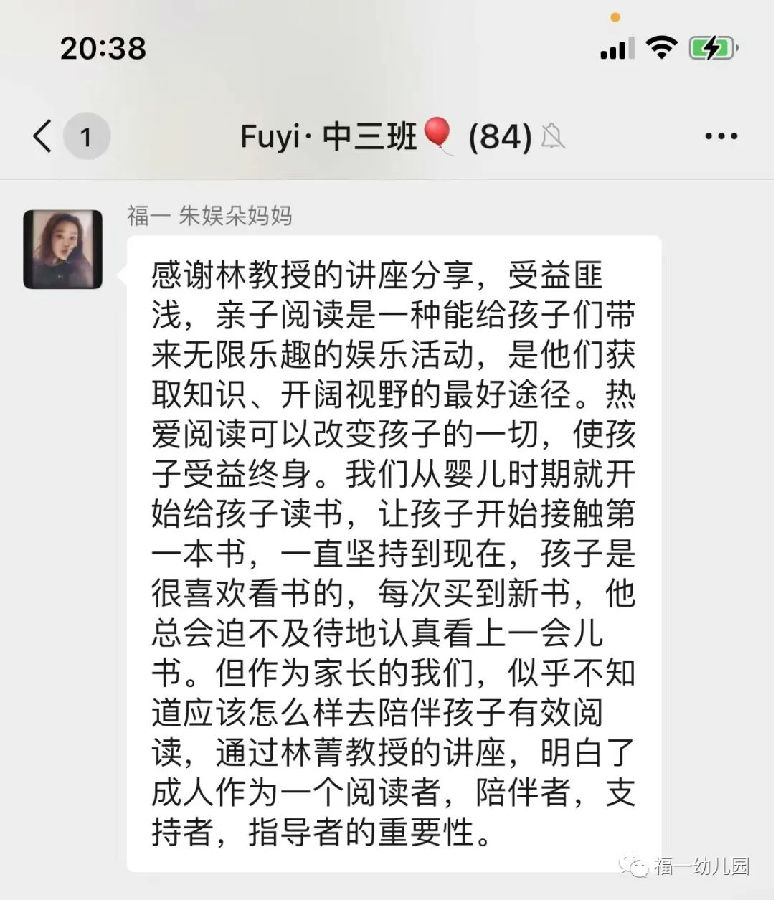774x900 pixels.
Task: Open the group chat overflow menu
Action: [x=720, y=137]
